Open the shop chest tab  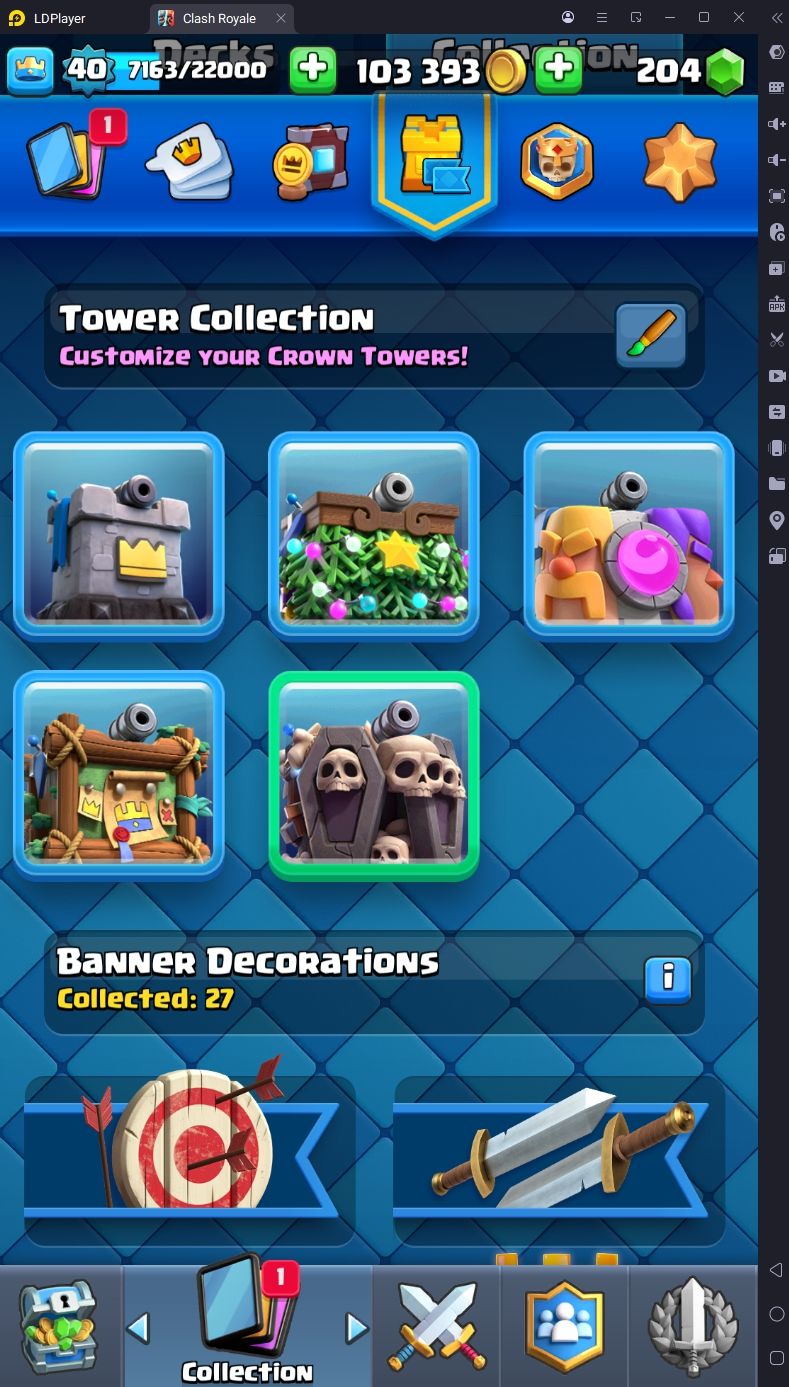[x=60, y=1327]
